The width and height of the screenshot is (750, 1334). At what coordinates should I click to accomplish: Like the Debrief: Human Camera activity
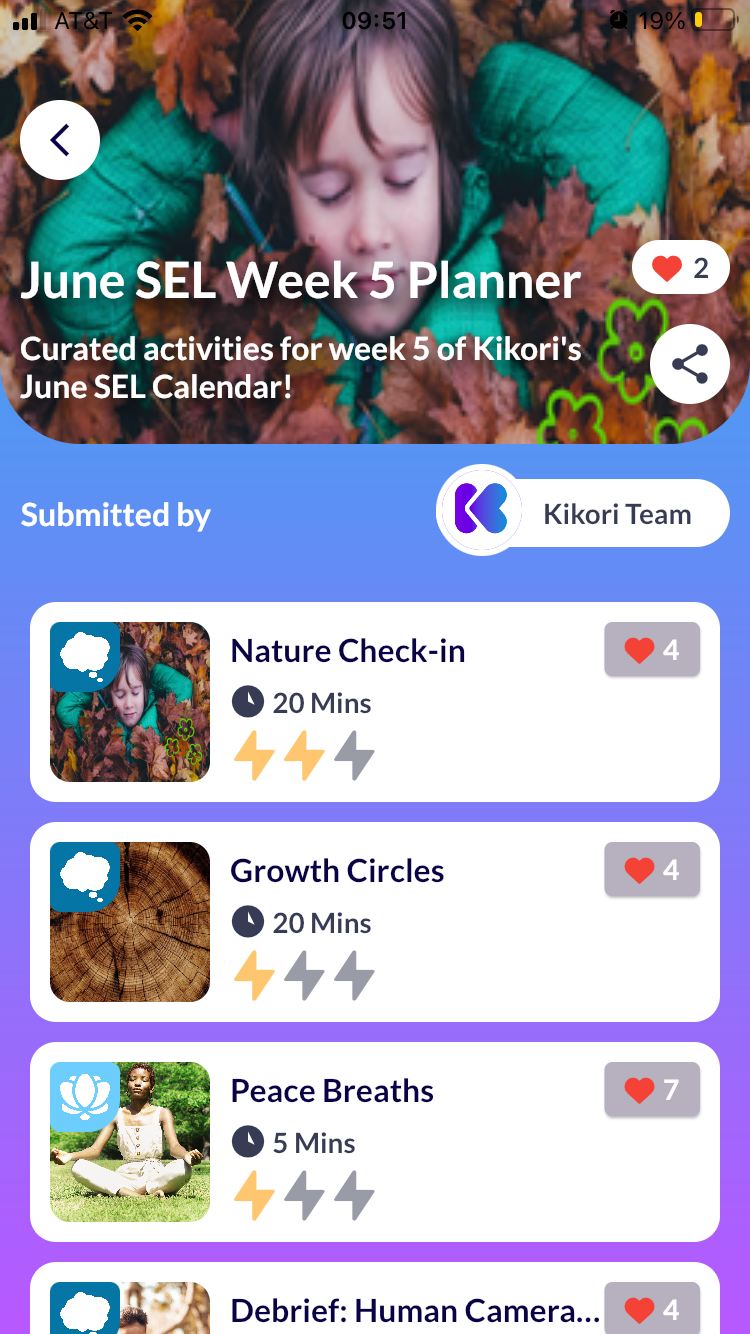click(x=652, y=1308)
